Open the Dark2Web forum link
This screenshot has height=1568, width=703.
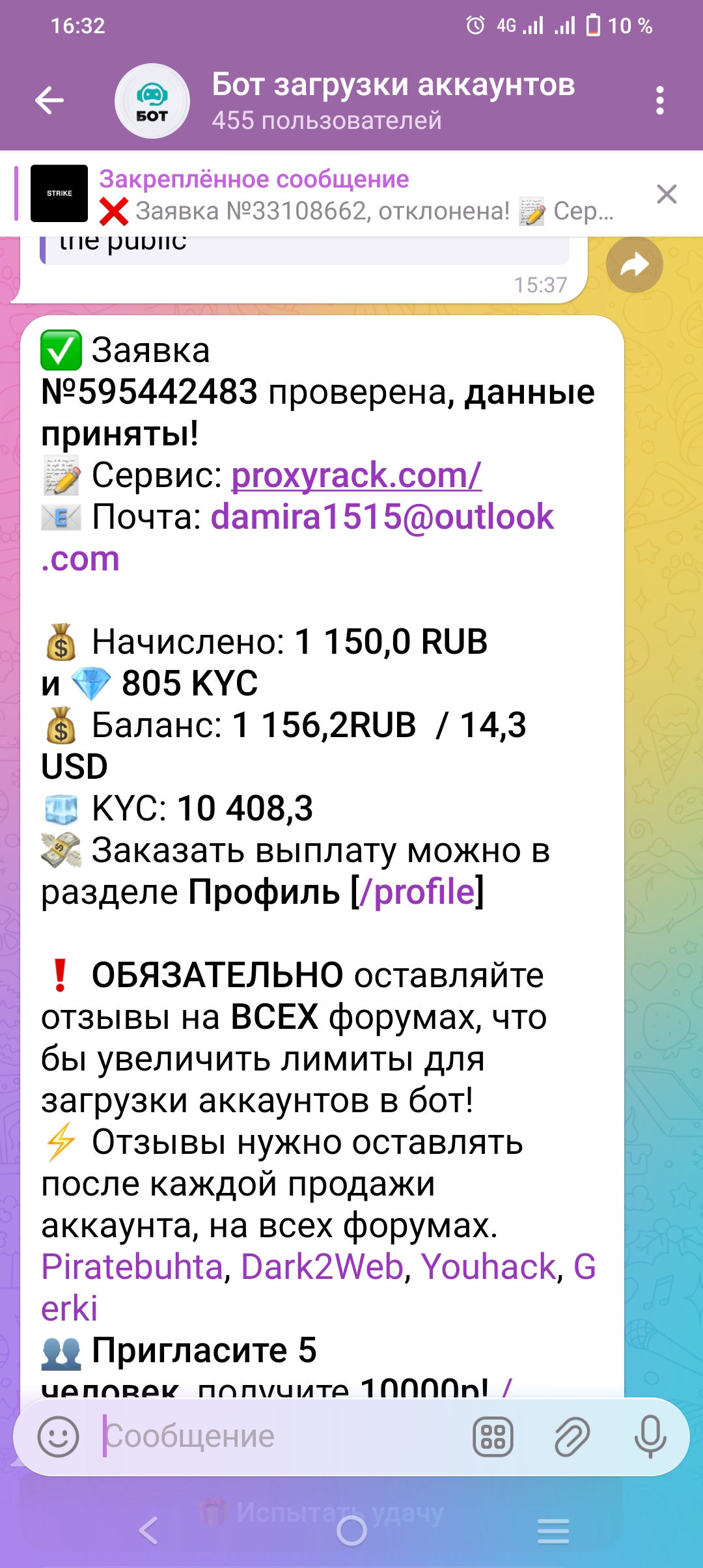click(x=322, y=1267)
